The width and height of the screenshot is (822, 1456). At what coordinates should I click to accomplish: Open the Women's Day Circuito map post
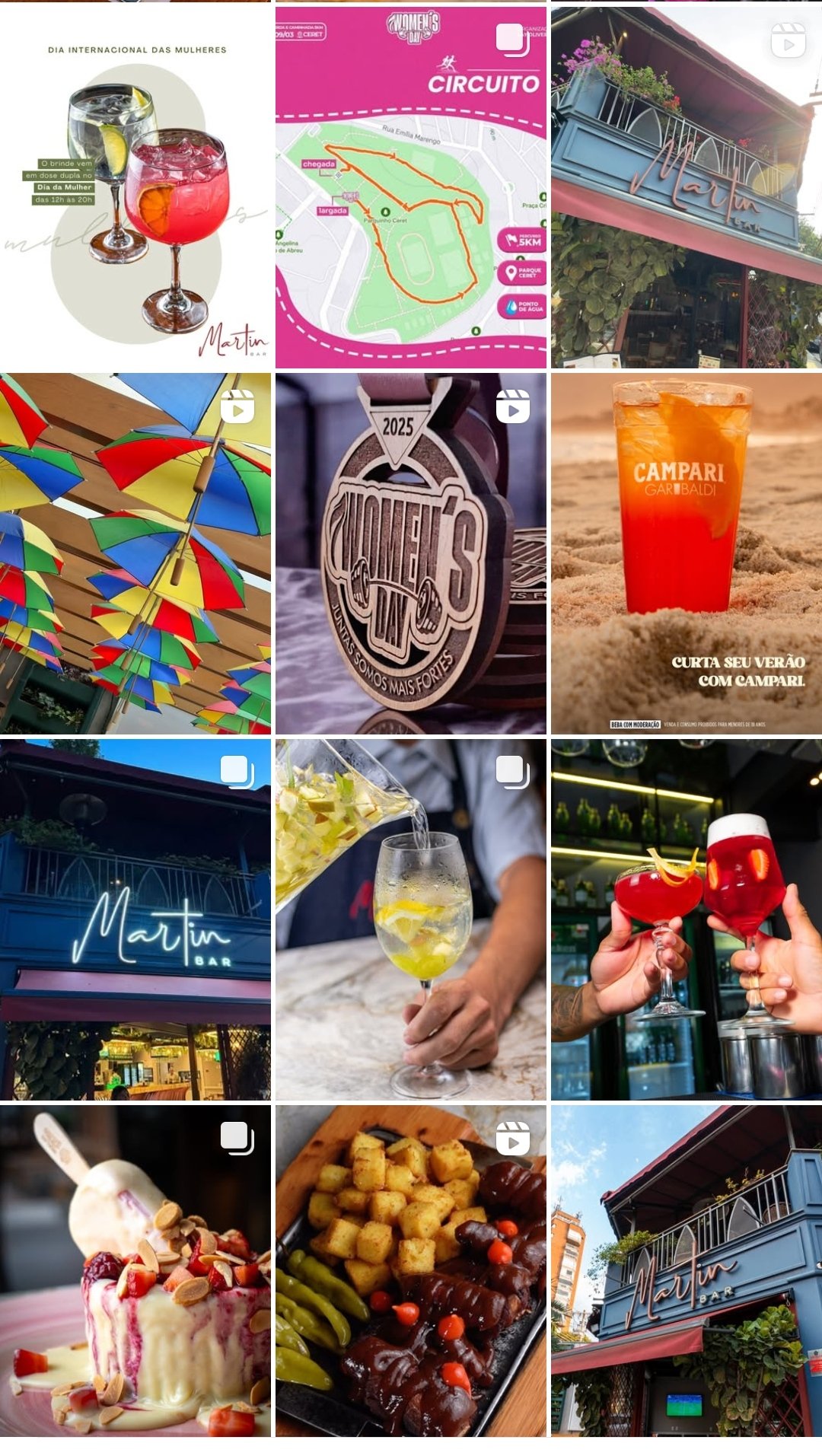(x=411, y=187)
